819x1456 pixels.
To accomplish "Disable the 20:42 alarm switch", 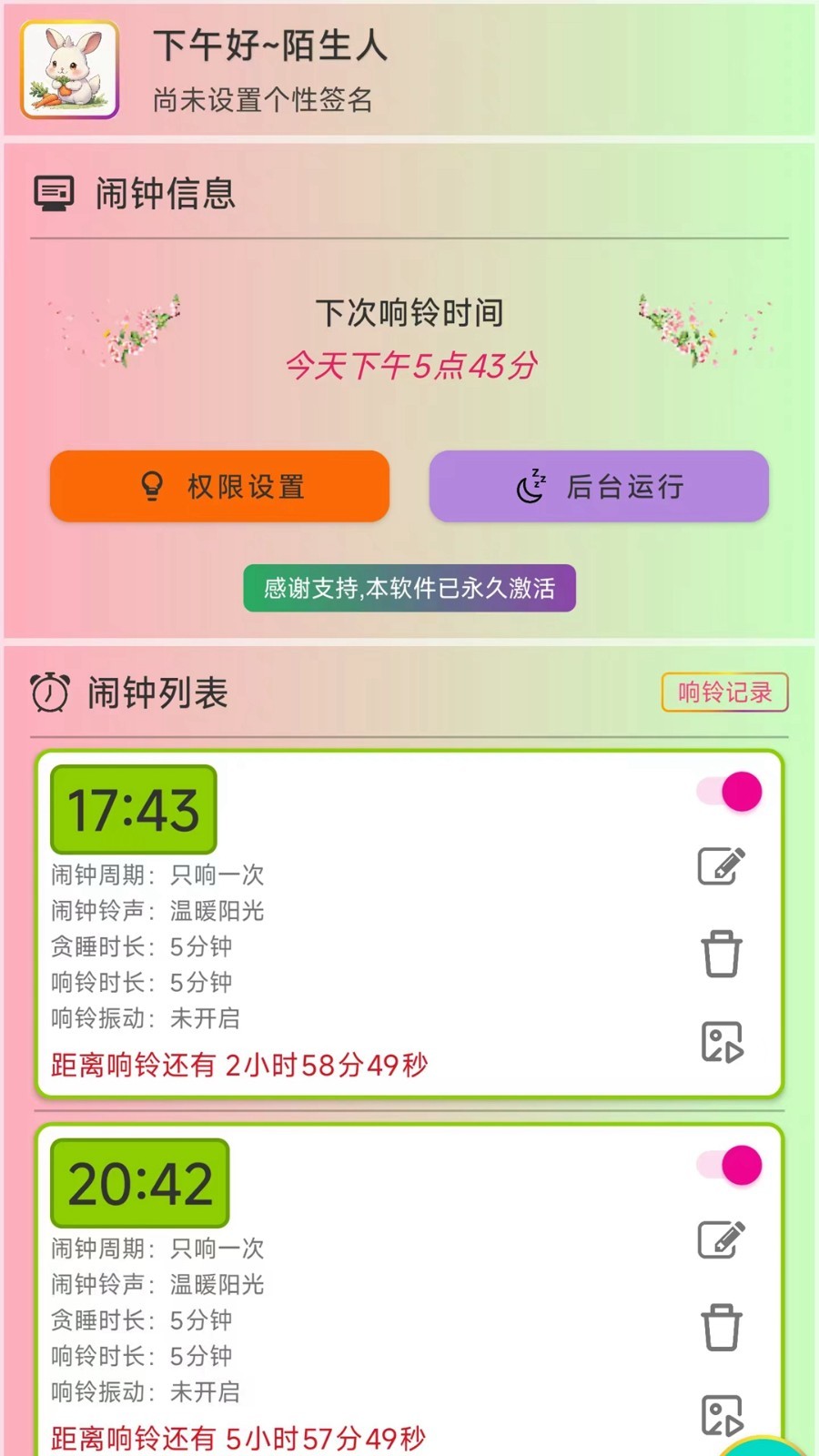I will [x=730, y=1166].
